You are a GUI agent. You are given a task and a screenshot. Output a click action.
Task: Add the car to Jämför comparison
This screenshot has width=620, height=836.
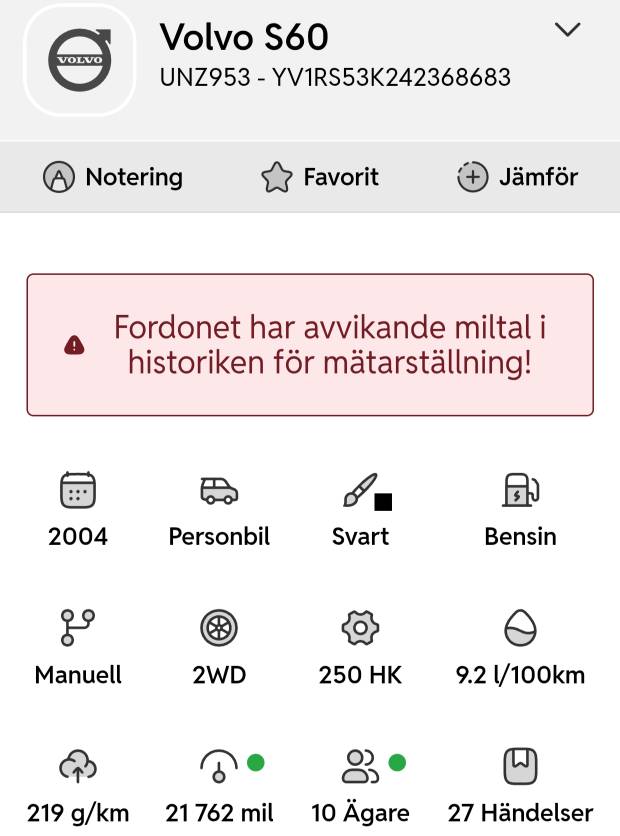(517, 177)
